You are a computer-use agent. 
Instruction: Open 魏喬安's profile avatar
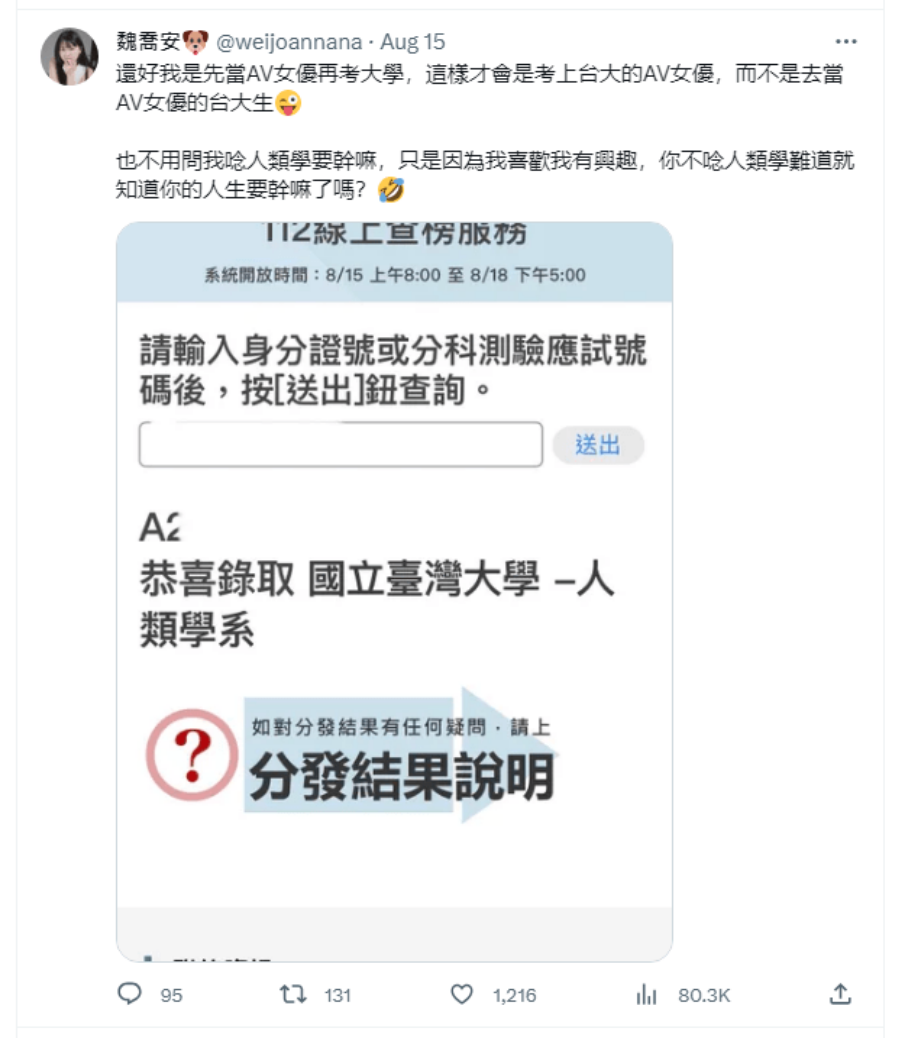[x=69, y=56]
